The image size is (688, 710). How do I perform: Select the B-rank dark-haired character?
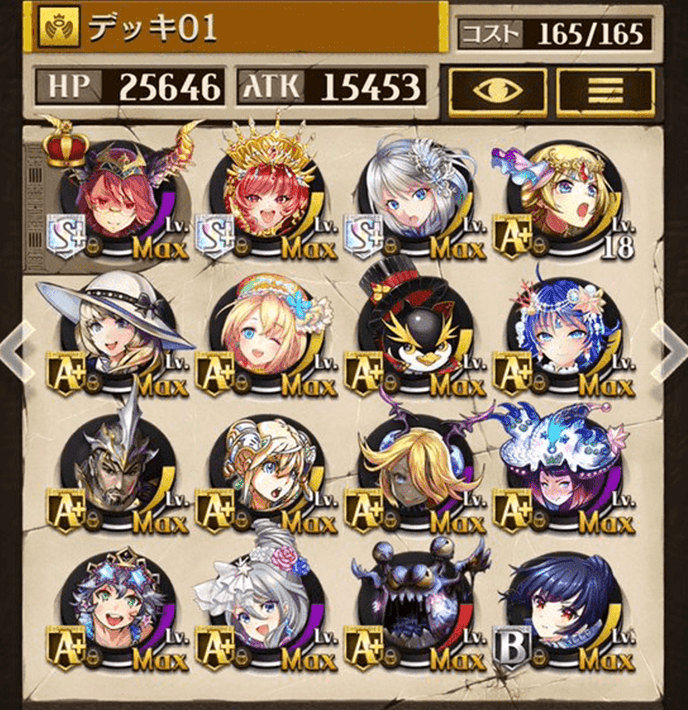[x=560, y=610]
